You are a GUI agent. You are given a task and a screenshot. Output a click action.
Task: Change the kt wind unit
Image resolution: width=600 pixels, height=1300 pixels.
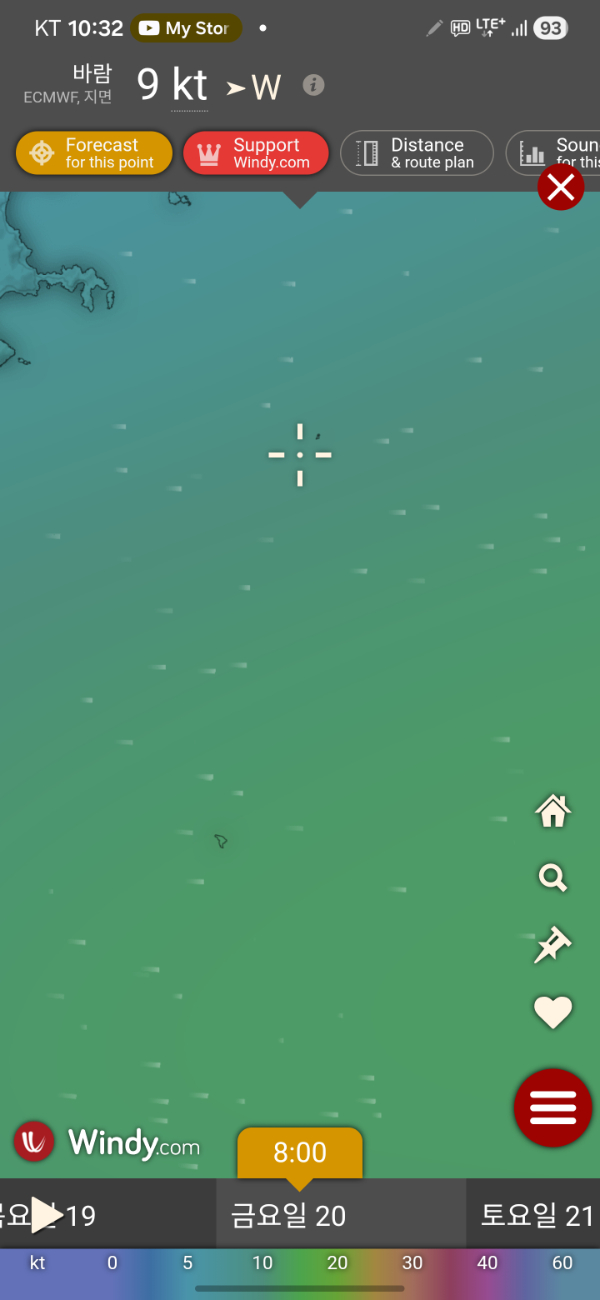coord(190,86)
